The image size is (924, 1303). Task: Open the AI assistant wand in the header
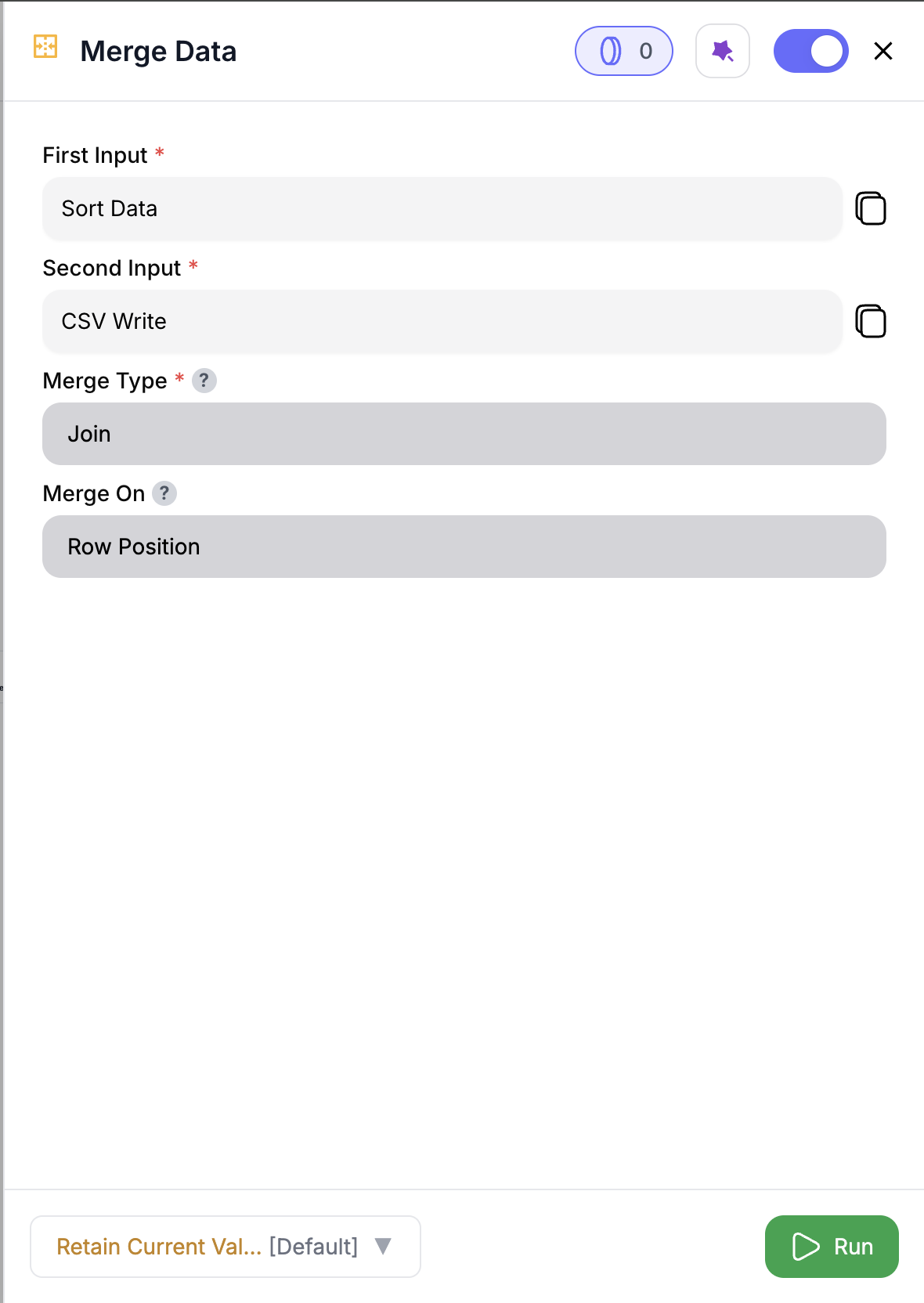722,50
